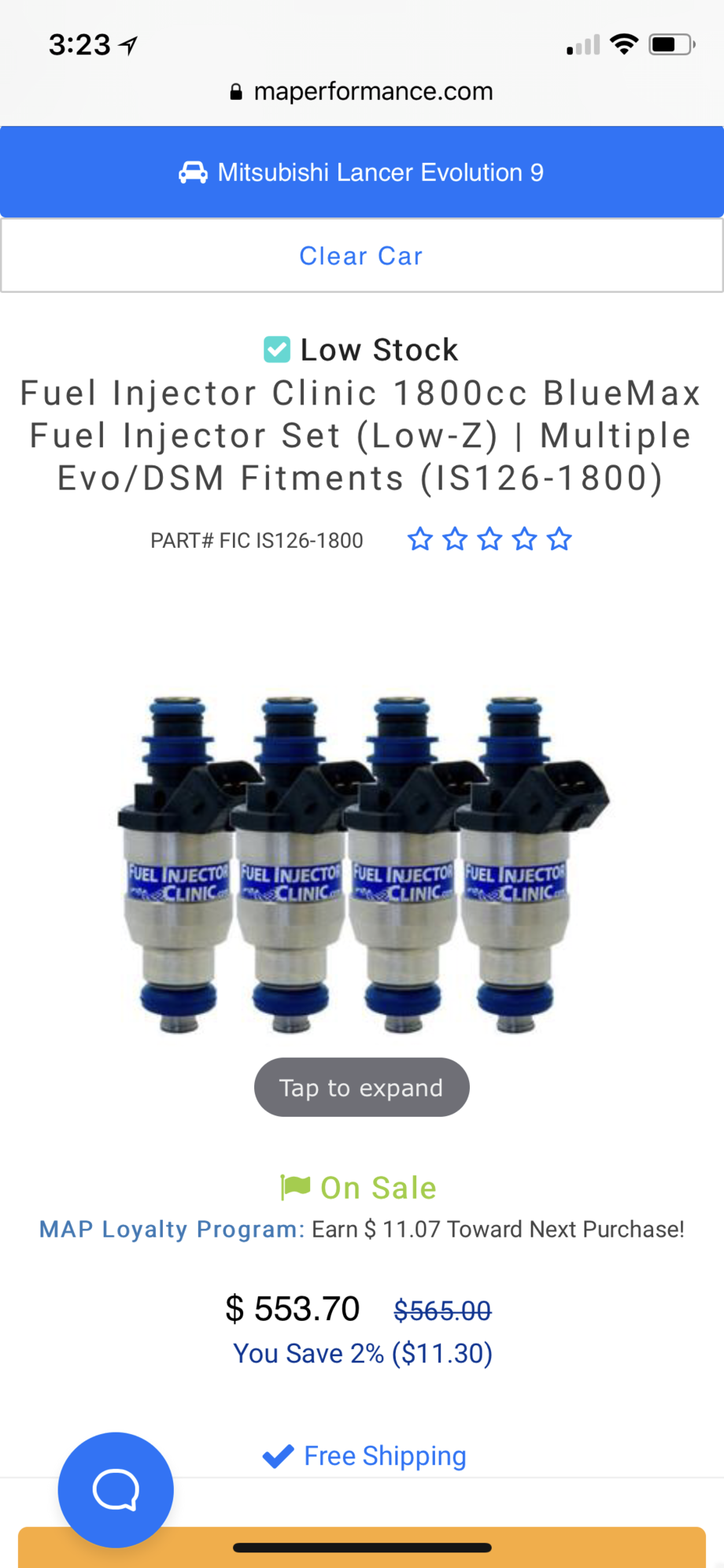Open the MAP Loyalty Program link
Image resolution: width=724 pixels, height=1568 pixels.
tap(171, 1230)
